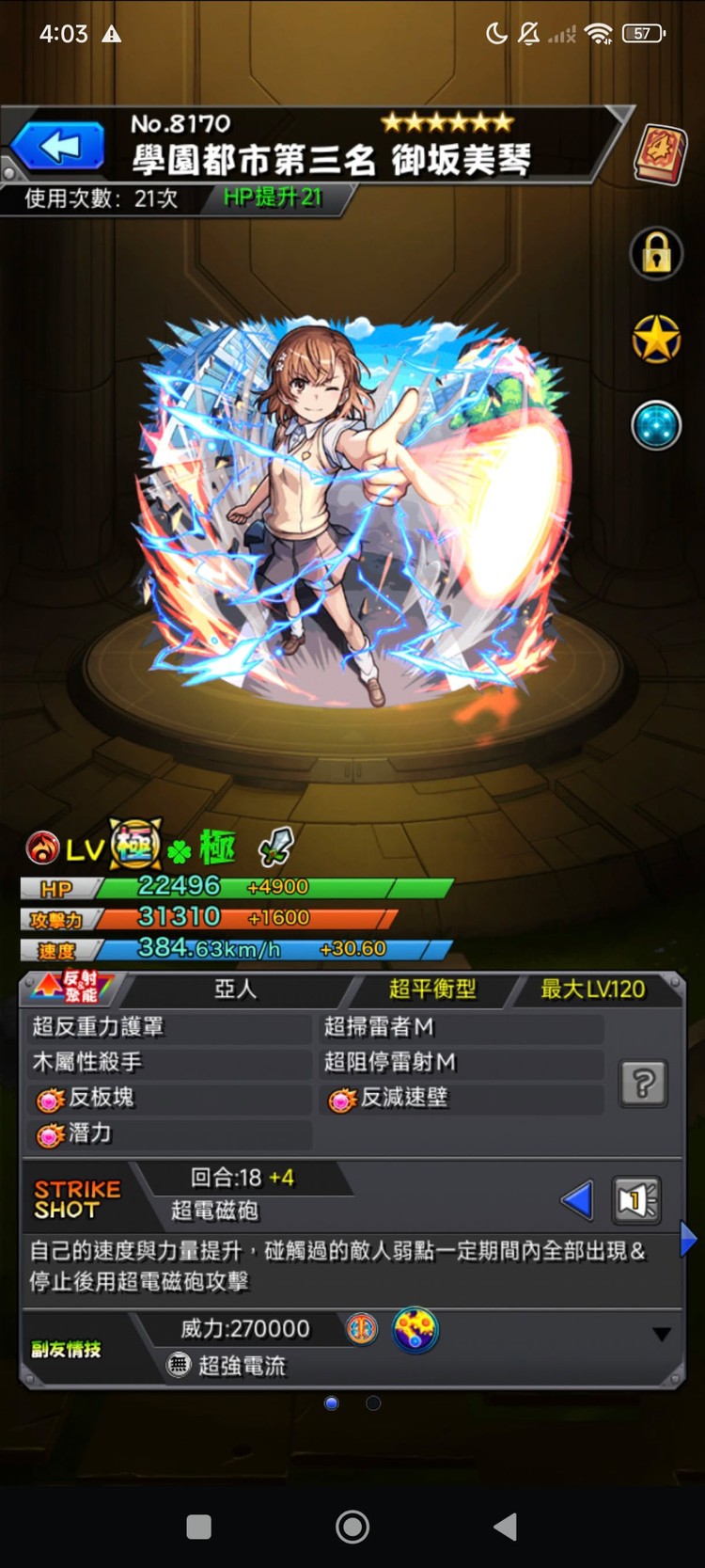Open ability help question mark button
The height and width of the screenshot is (1568, 705).
click(x=643, y=1083)
